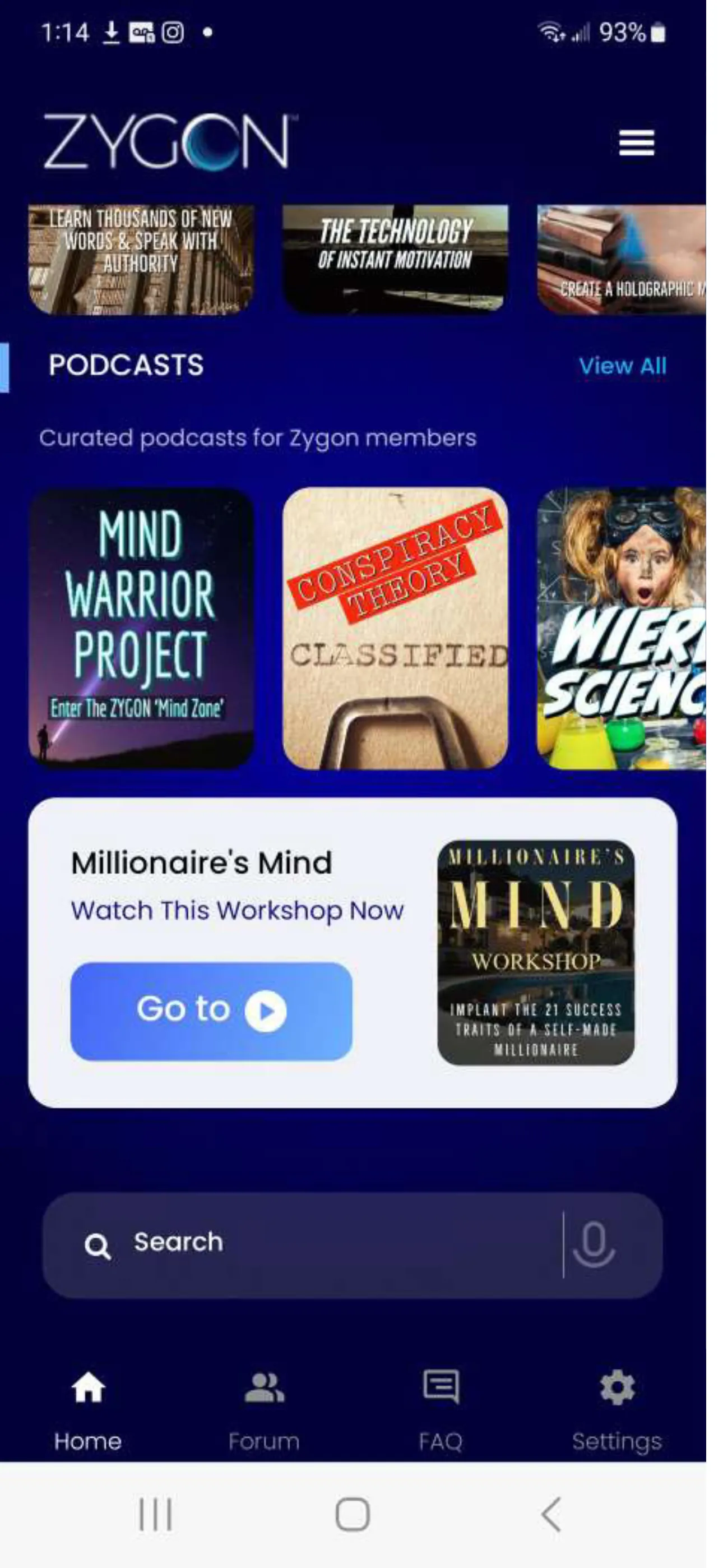Open the hamburger menu
This screenshot has height=1568, width=723.
tap(636, 142)
